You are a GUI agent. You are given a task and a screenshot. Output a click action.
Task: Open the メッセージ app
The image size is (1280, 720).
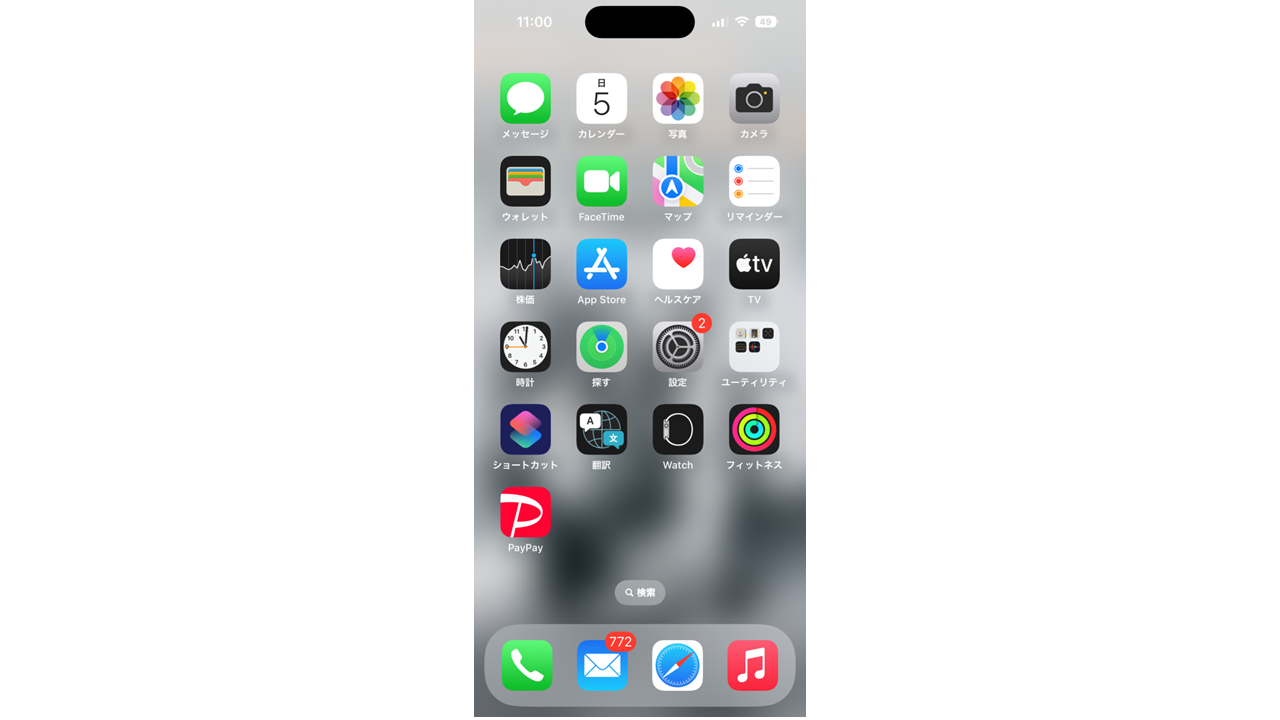[525, 98]
